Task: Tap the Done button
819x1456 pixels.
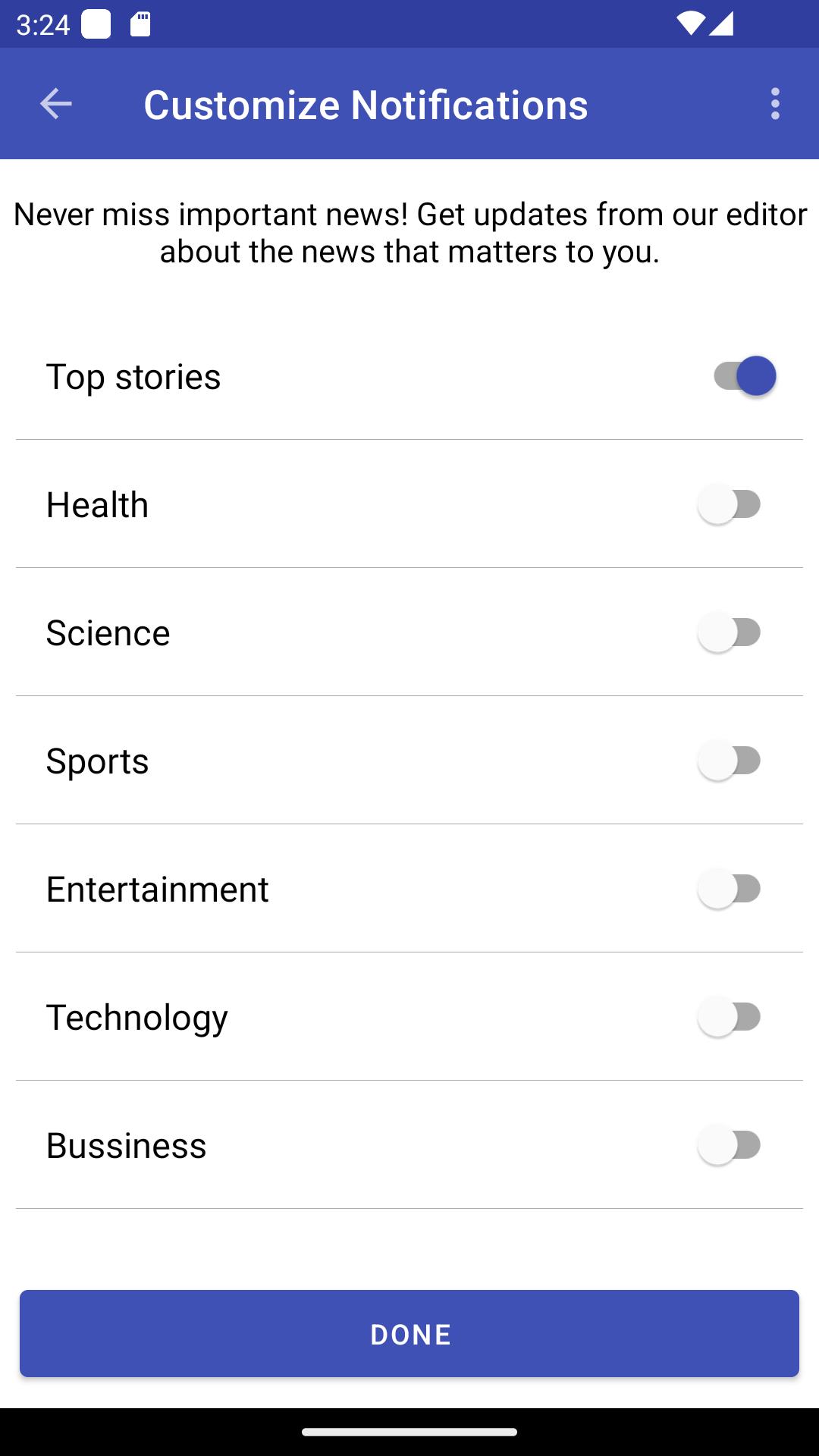Action: click(x=409, y=1334)
